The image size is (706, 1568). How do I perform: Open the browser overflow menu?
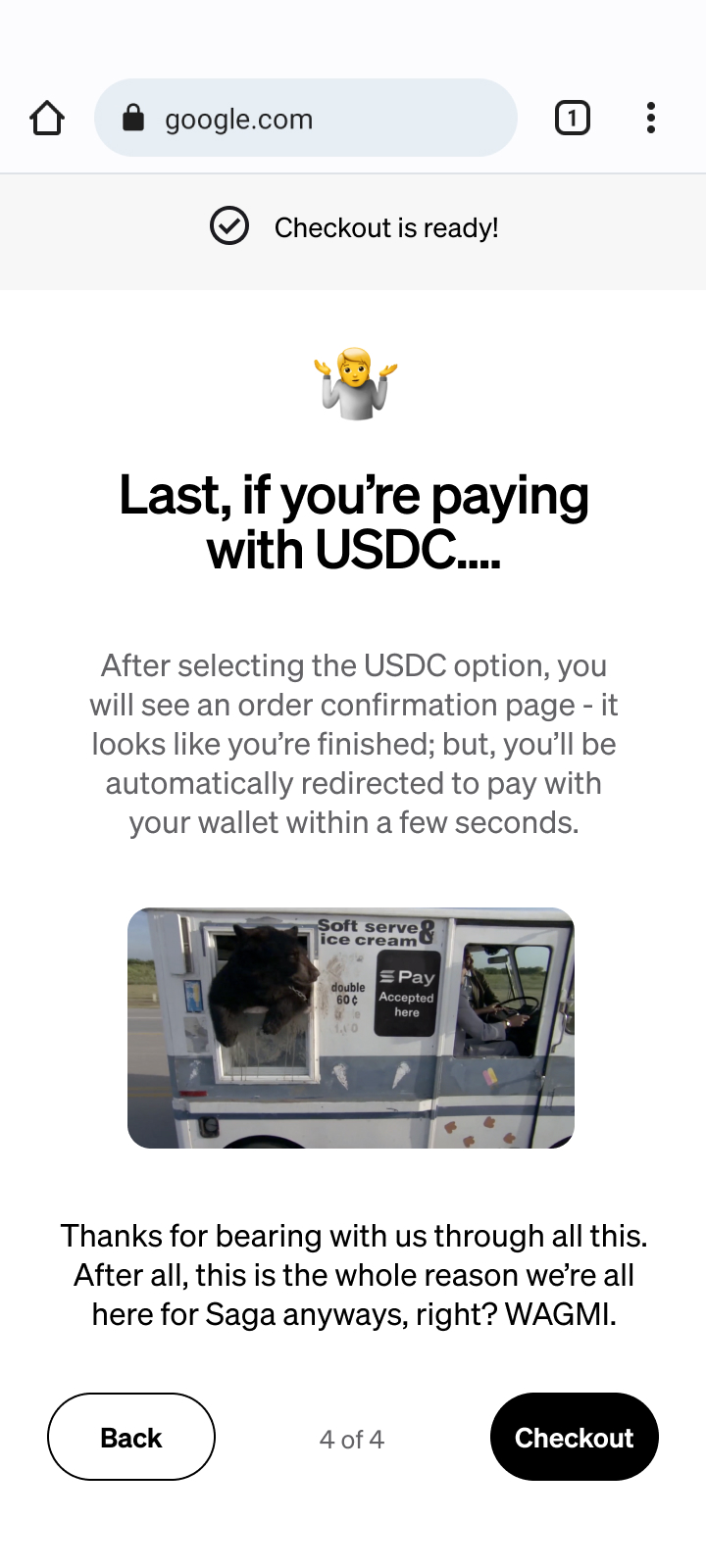(x=651, y=119)
